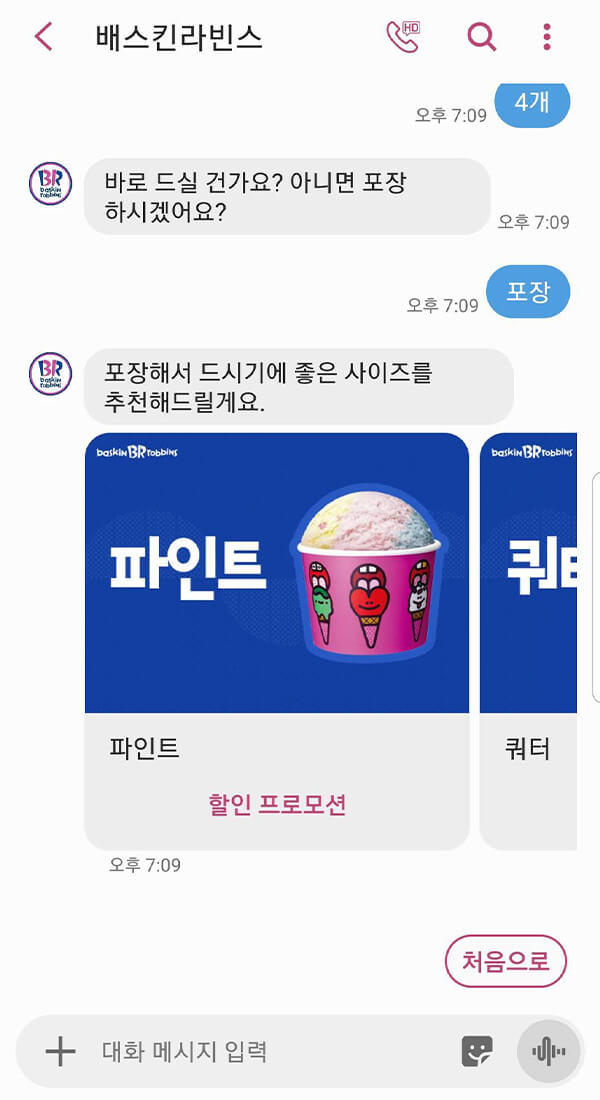The image size is (600, 1100).
Task: Start voice message recording
Action: pyautogui.click(x=548, y=1051)
